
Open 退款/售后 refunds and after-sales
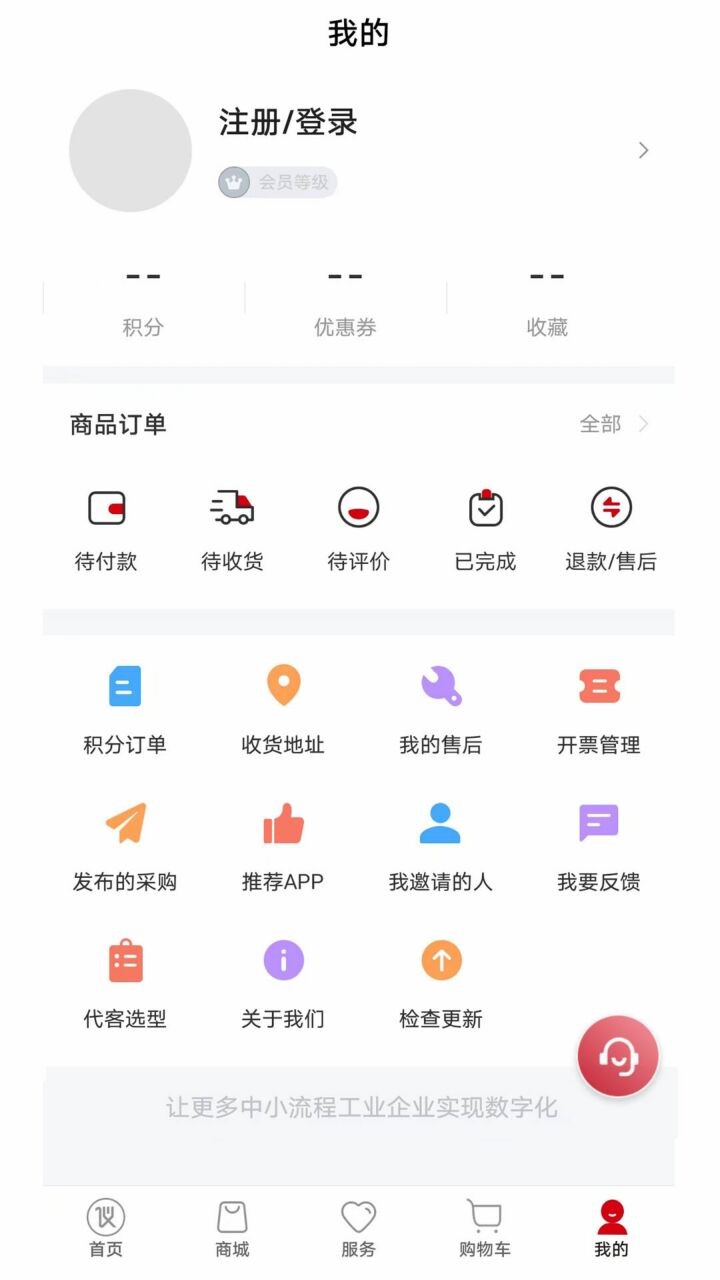coord(611,525)
